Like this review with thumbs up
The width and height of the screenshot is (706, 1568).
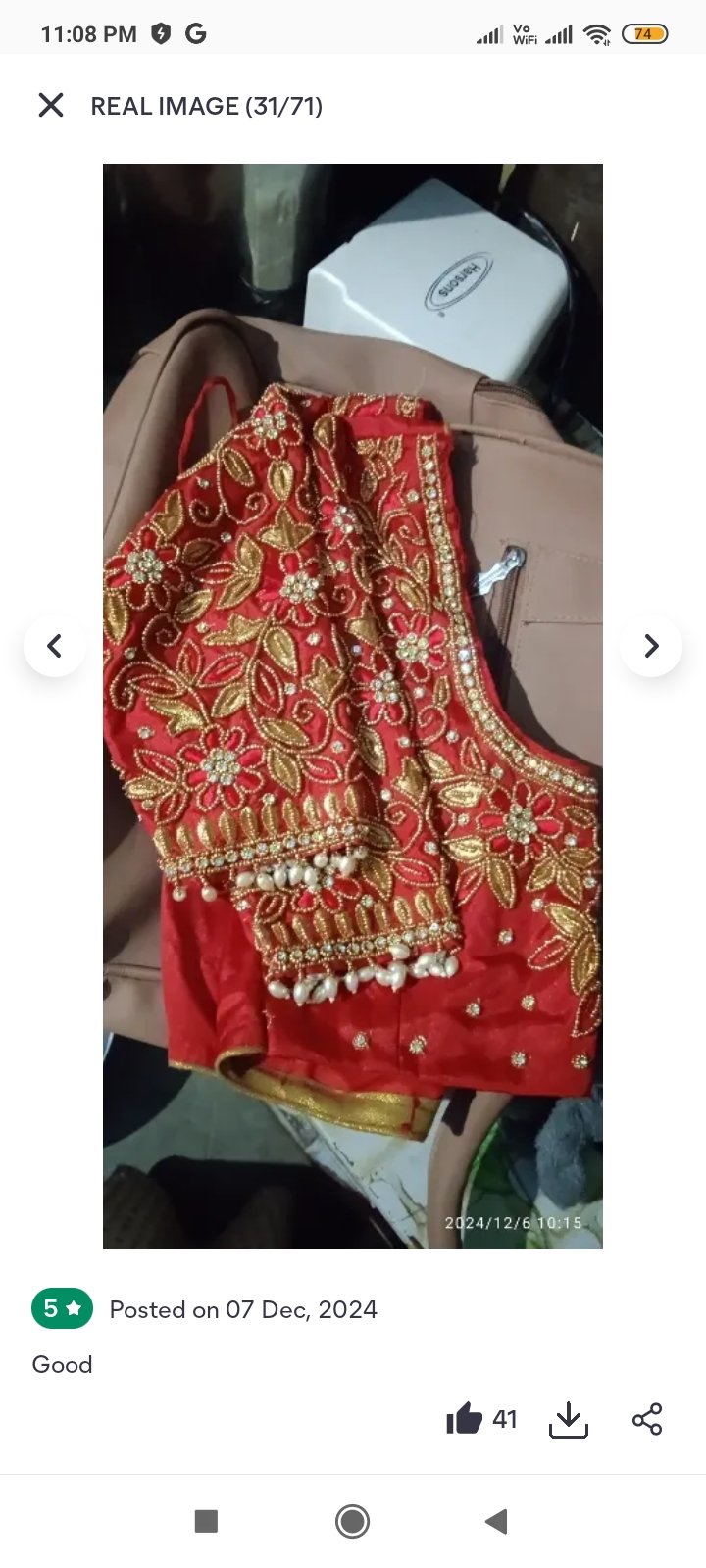tap(465, 1418)
